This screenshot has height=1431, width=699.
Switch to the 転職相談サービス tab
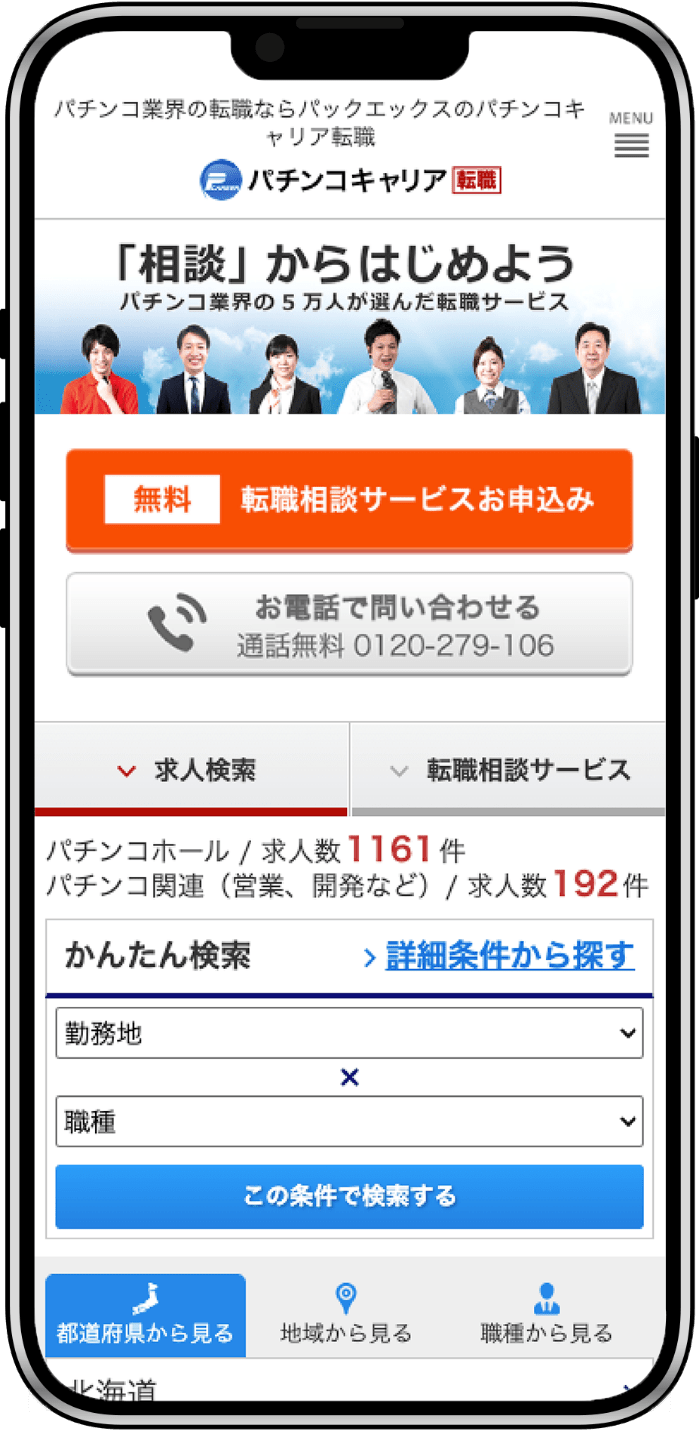(509, 770)
